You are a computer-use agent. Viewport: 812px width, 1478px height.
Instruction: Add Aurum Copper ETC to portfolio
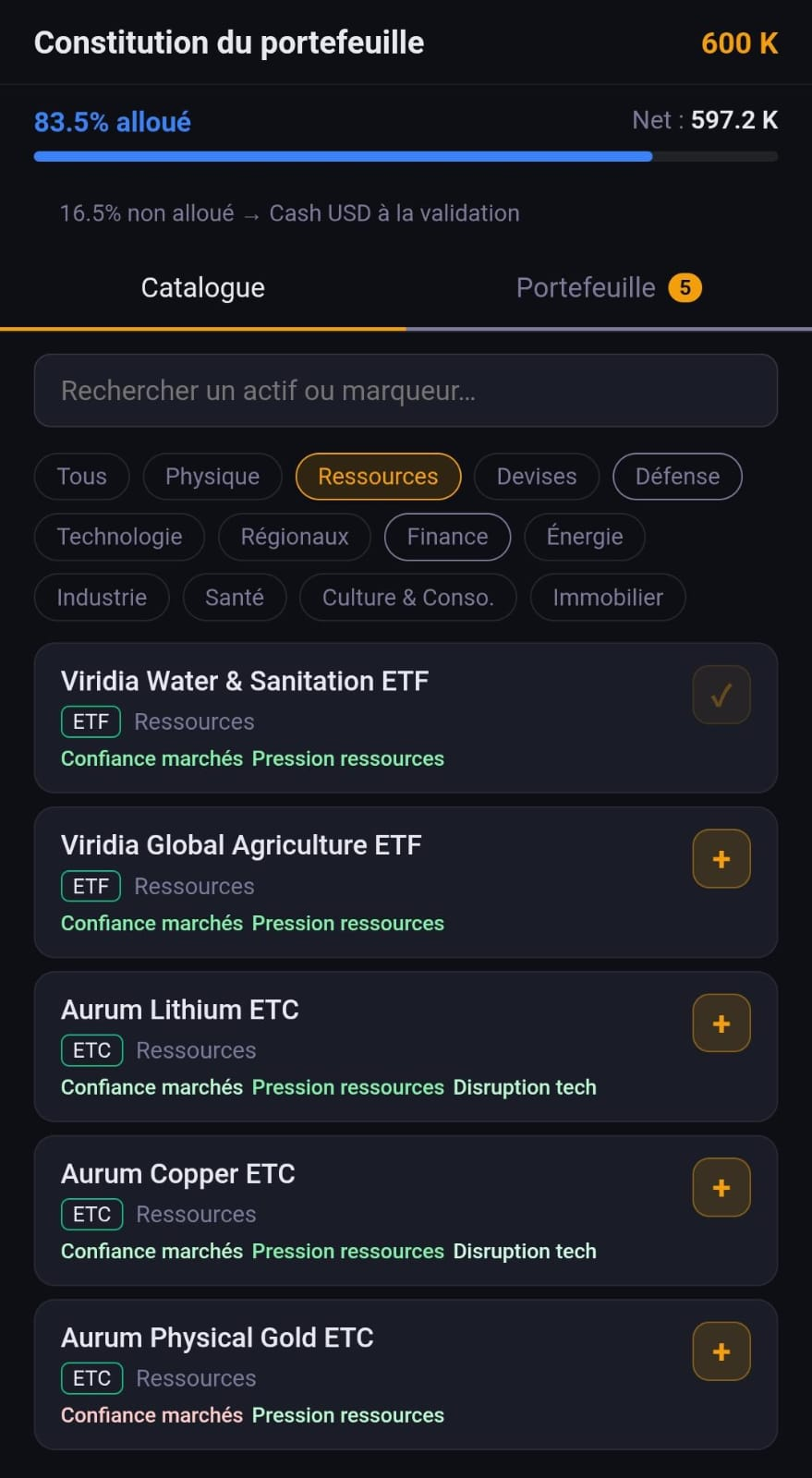click(721, 1187)
